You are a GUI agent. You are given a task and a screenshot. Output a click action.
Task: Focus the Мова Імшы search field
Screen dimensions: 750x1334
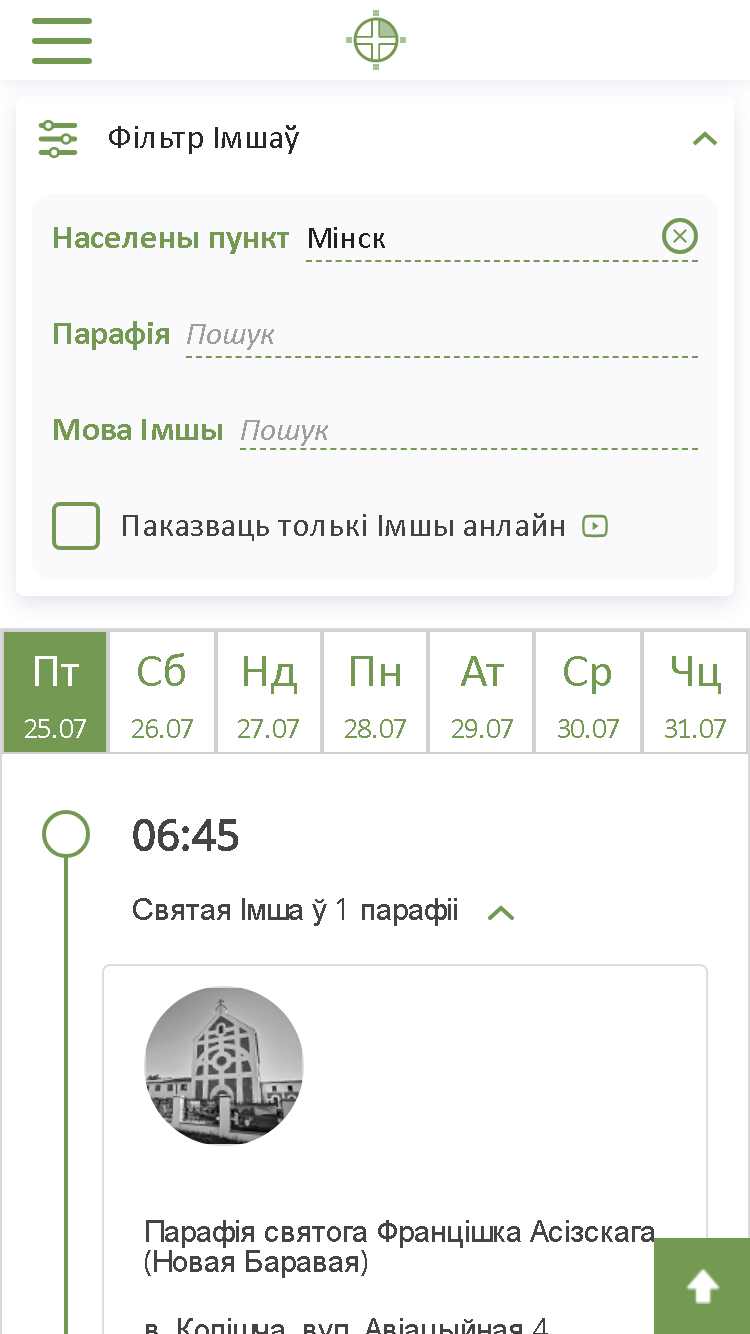[x=468, y=430]
